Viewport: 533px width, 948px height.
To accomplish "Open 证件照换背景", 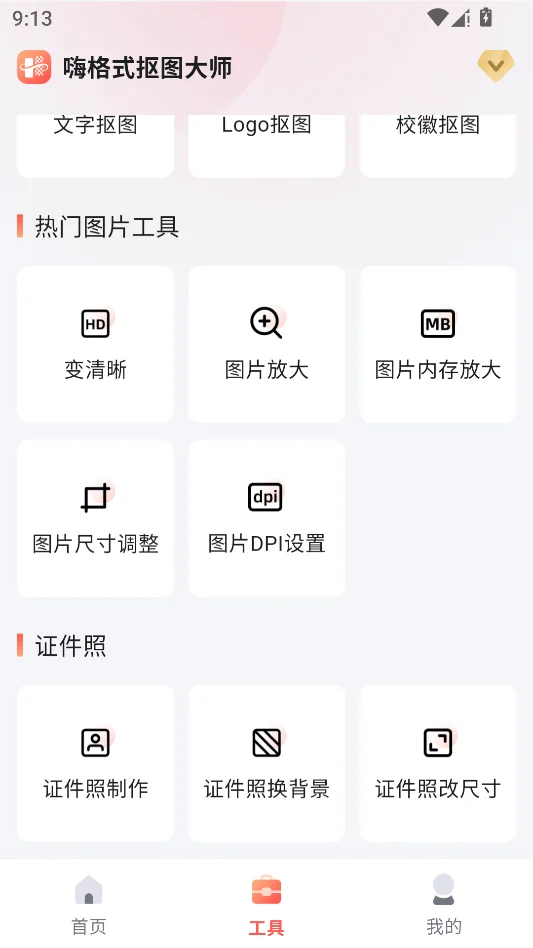I will click(x=266, y=763).
